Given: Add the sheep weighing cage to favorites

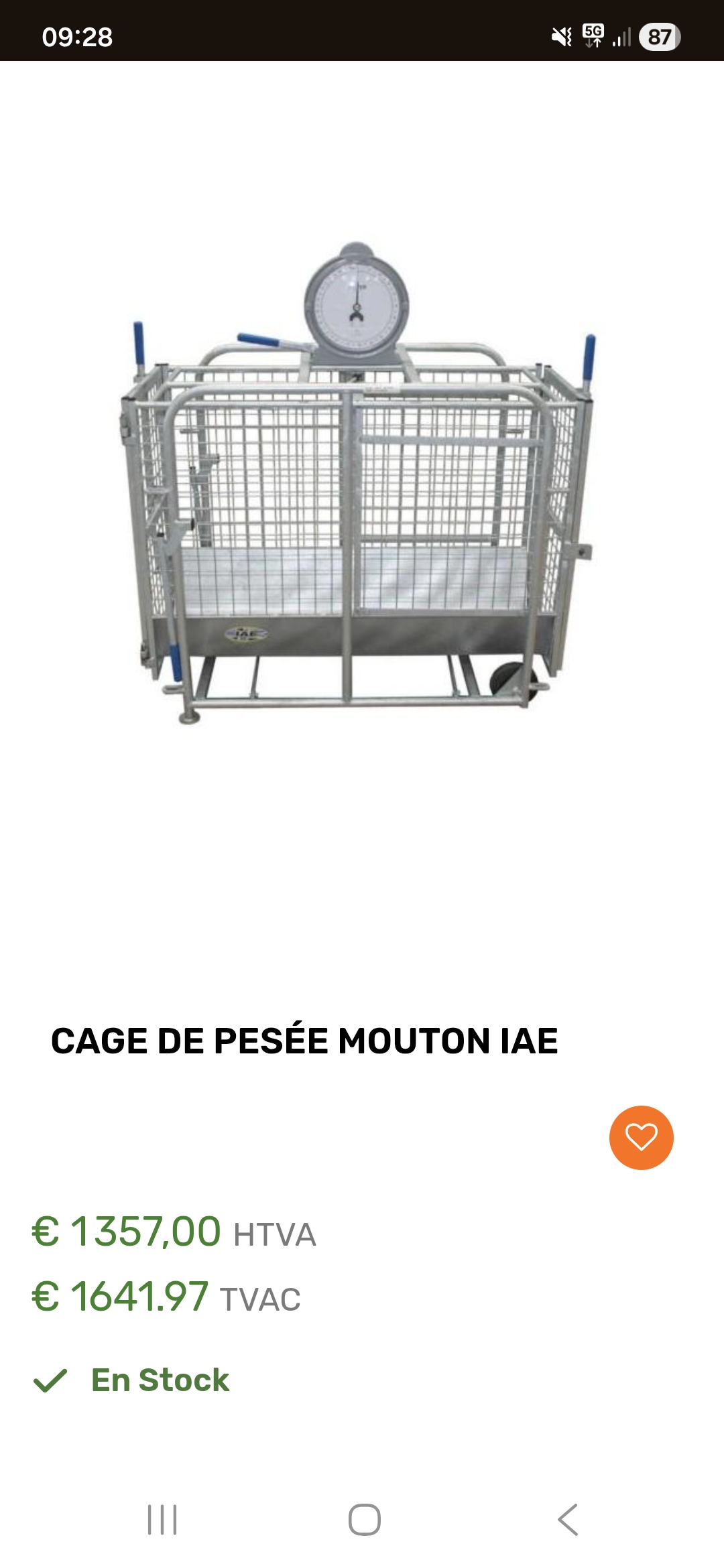Looking at the screenshot, I should point(641,1137).
